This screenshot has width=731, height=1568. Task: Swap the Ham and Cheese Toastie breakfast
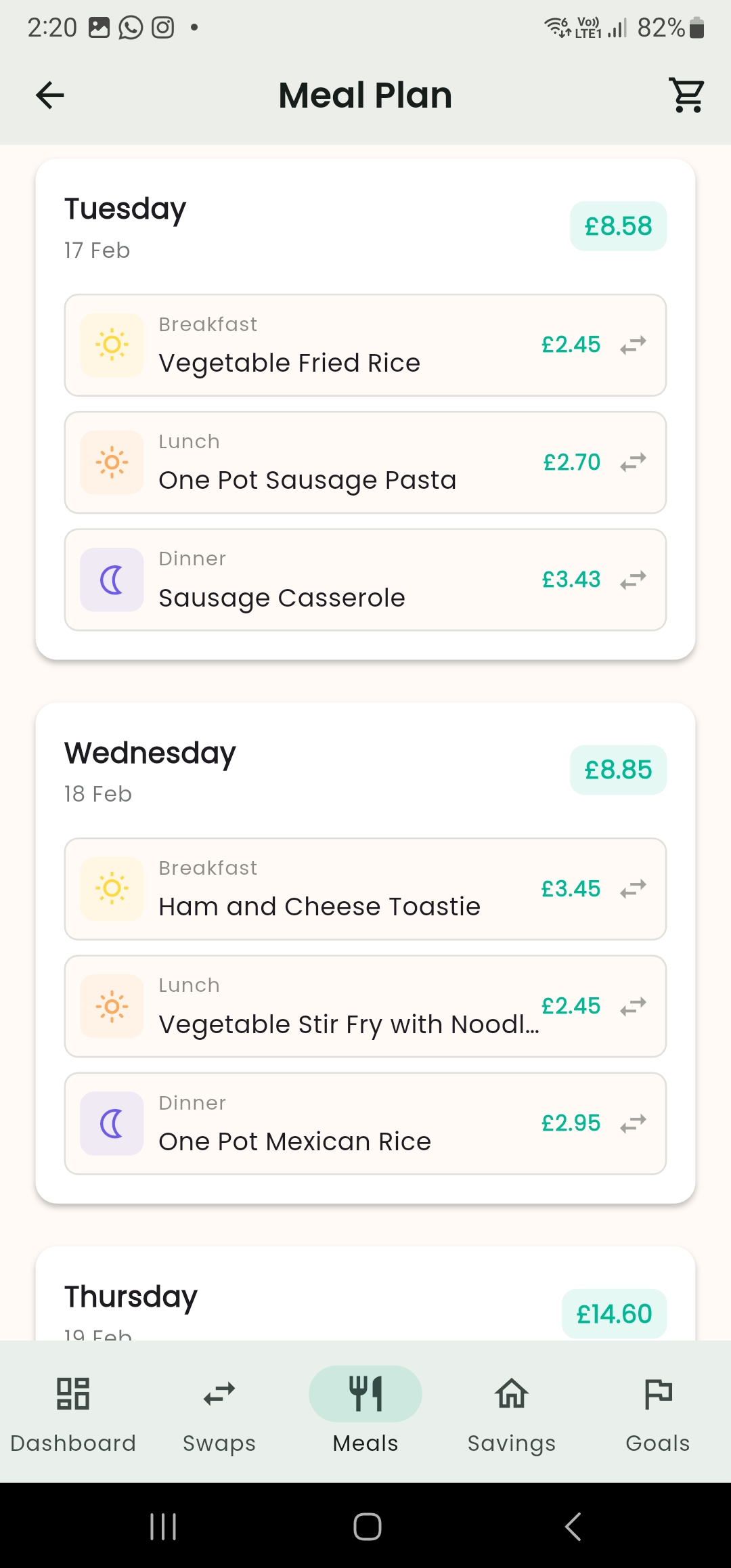[633, 889]
